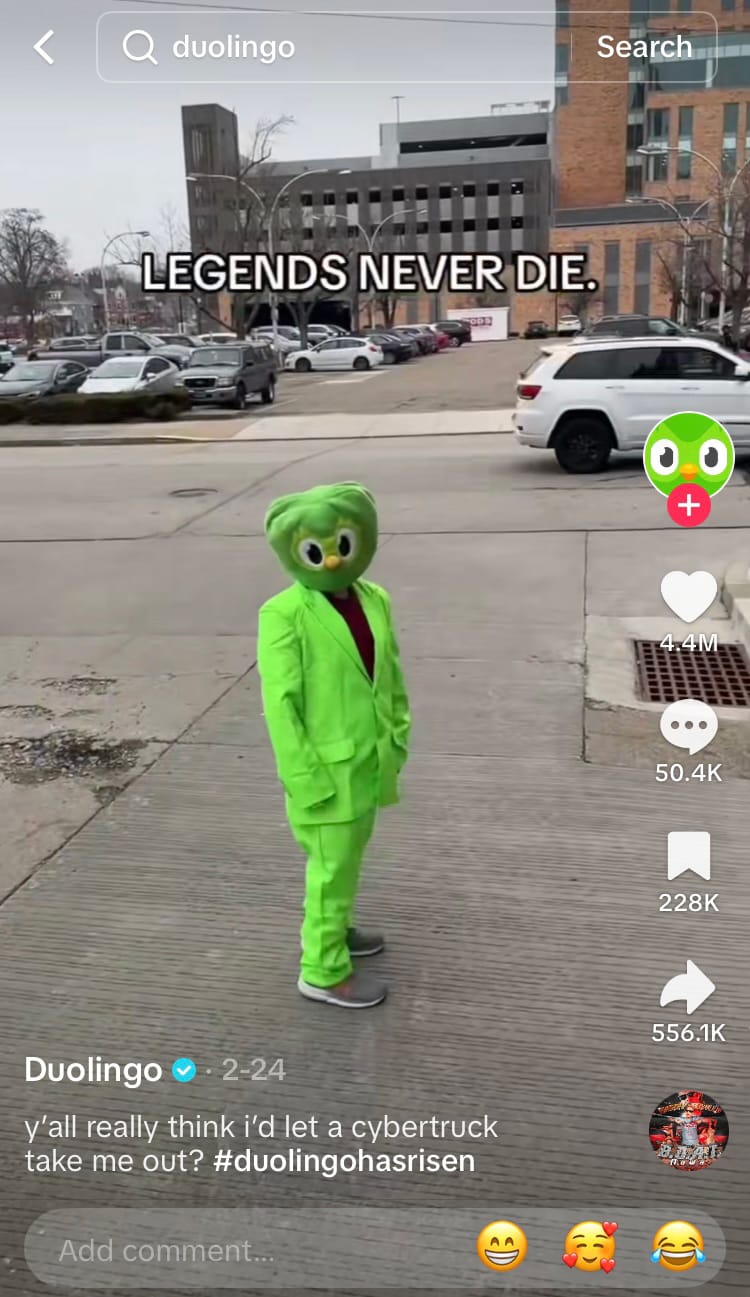750x1297 pixels.
Task: Open Duolingo's profile avatar
Action: coord(688,455)
